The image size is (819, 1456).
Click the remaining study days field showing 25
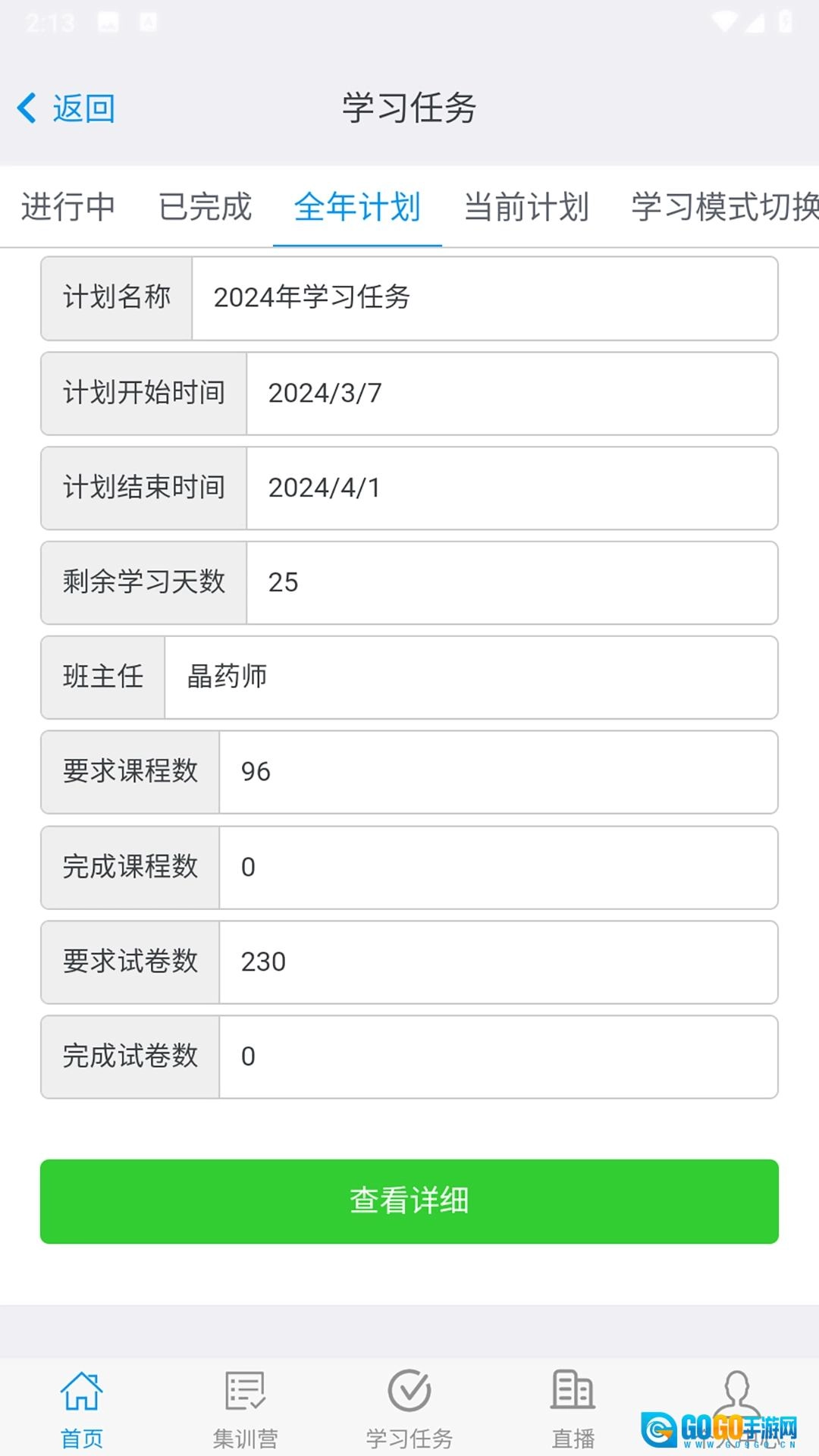[512, 582]
